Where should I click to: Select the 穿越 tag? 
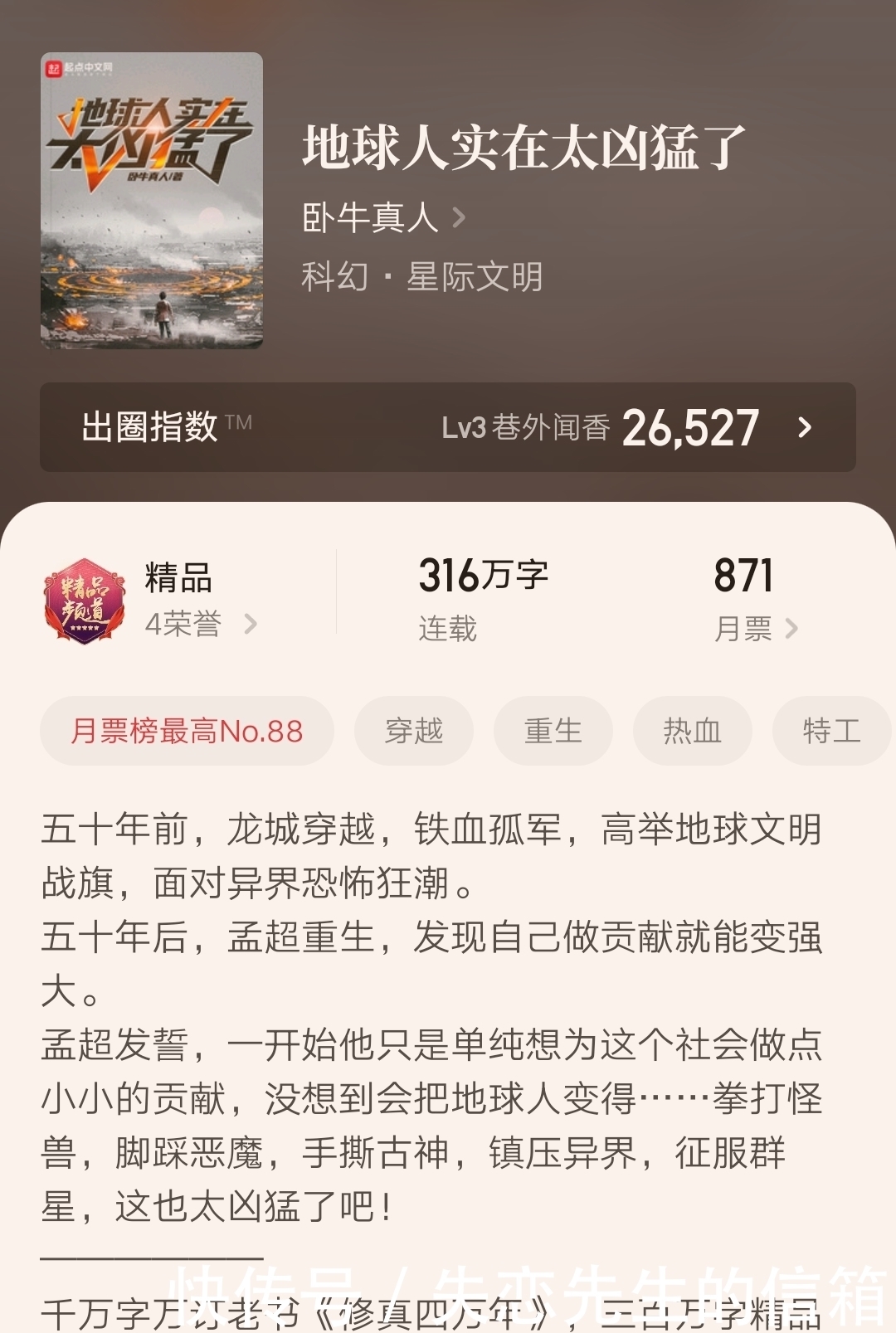[x=412, y=731]
